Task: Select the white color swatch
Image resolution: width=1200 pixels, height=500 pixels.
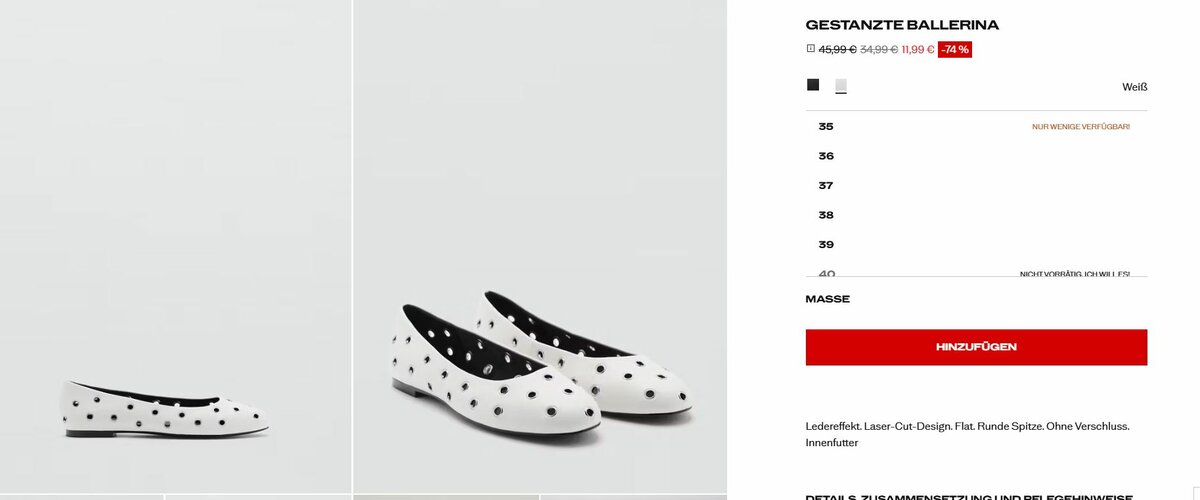Action: pyautogui.click(x=841, y=85)
